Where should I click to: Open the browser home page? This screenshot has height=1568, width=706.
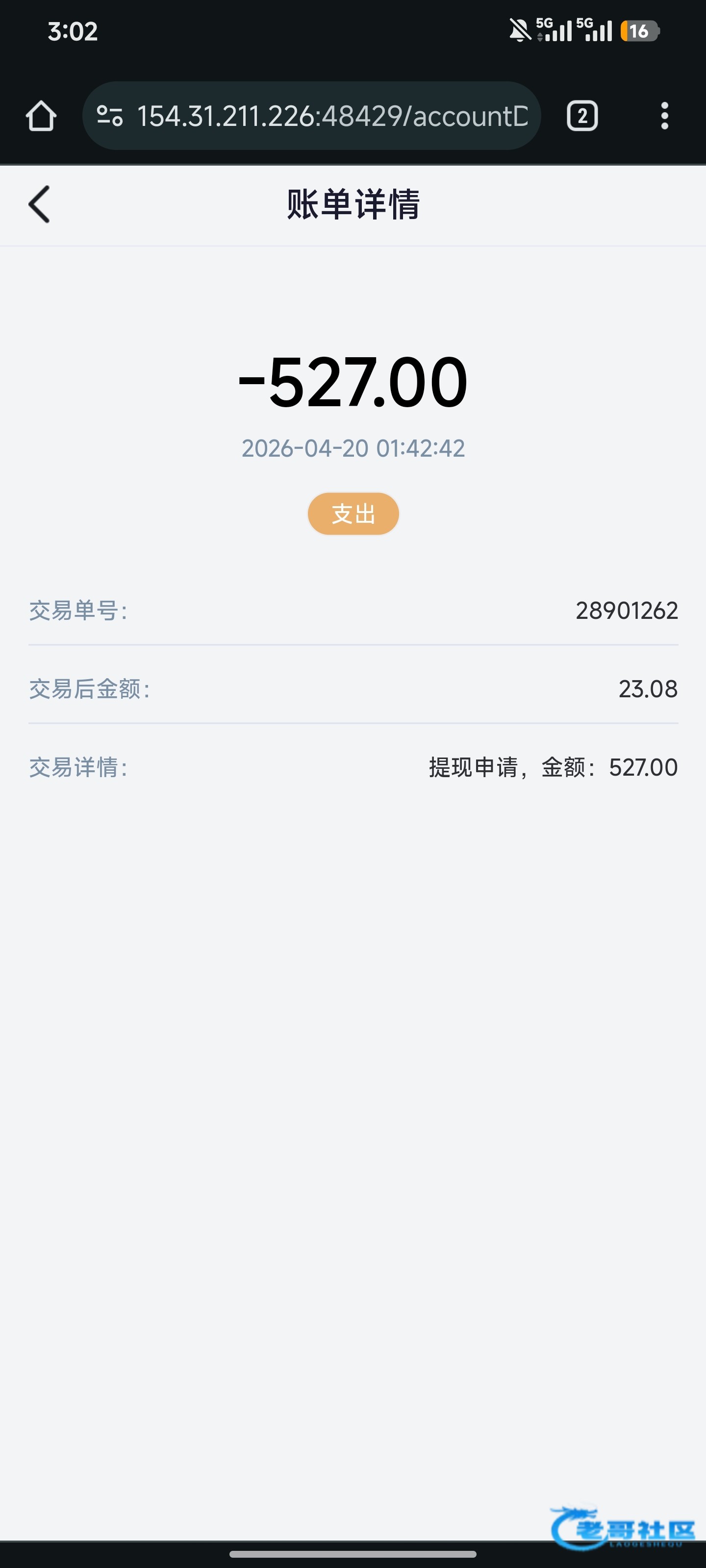tap(41, 116)
